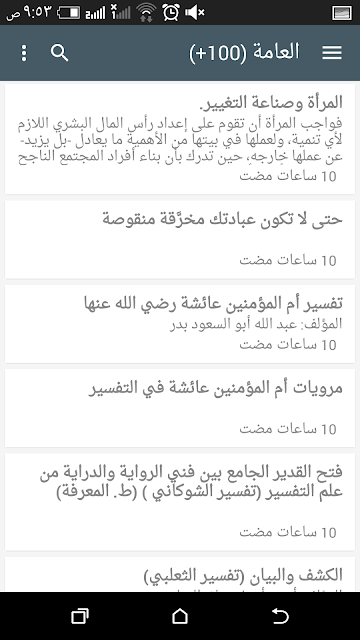Open the card فتح القدير تفسير الشوكاني
The image size is (360, 640).
180,502
